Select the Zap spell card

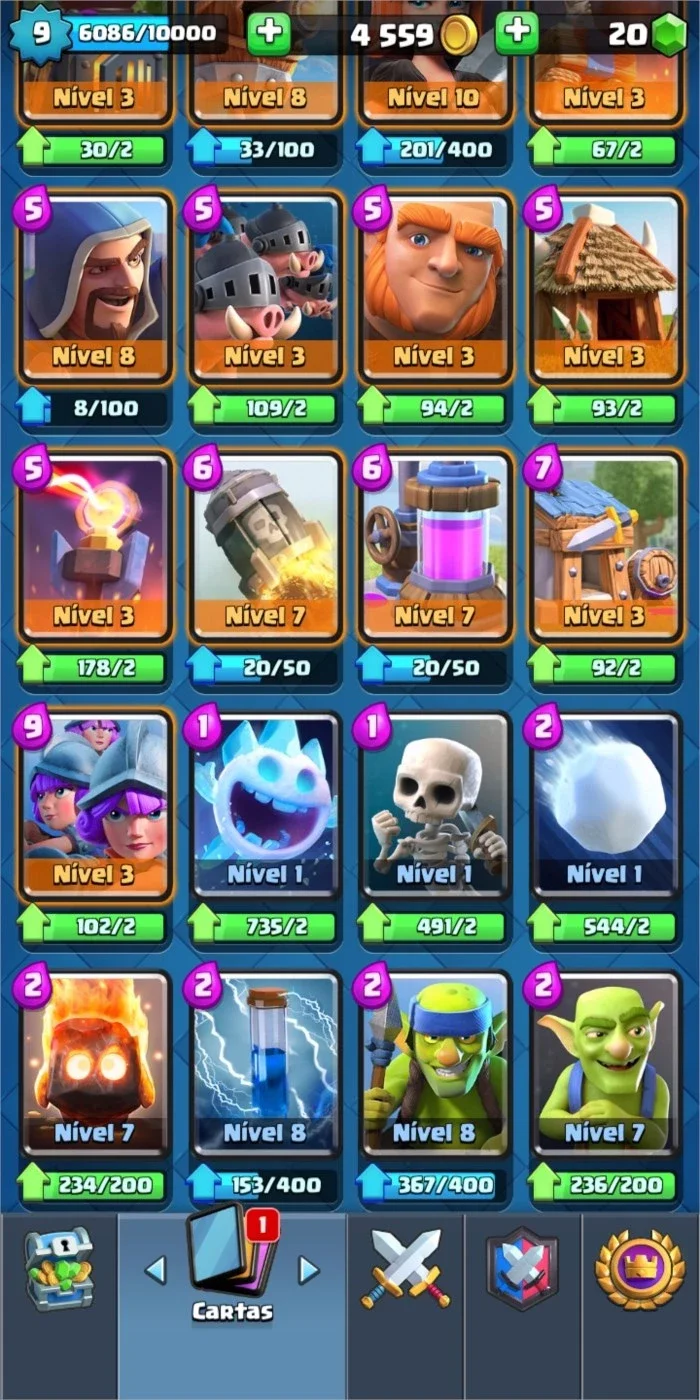point(264,1065)
